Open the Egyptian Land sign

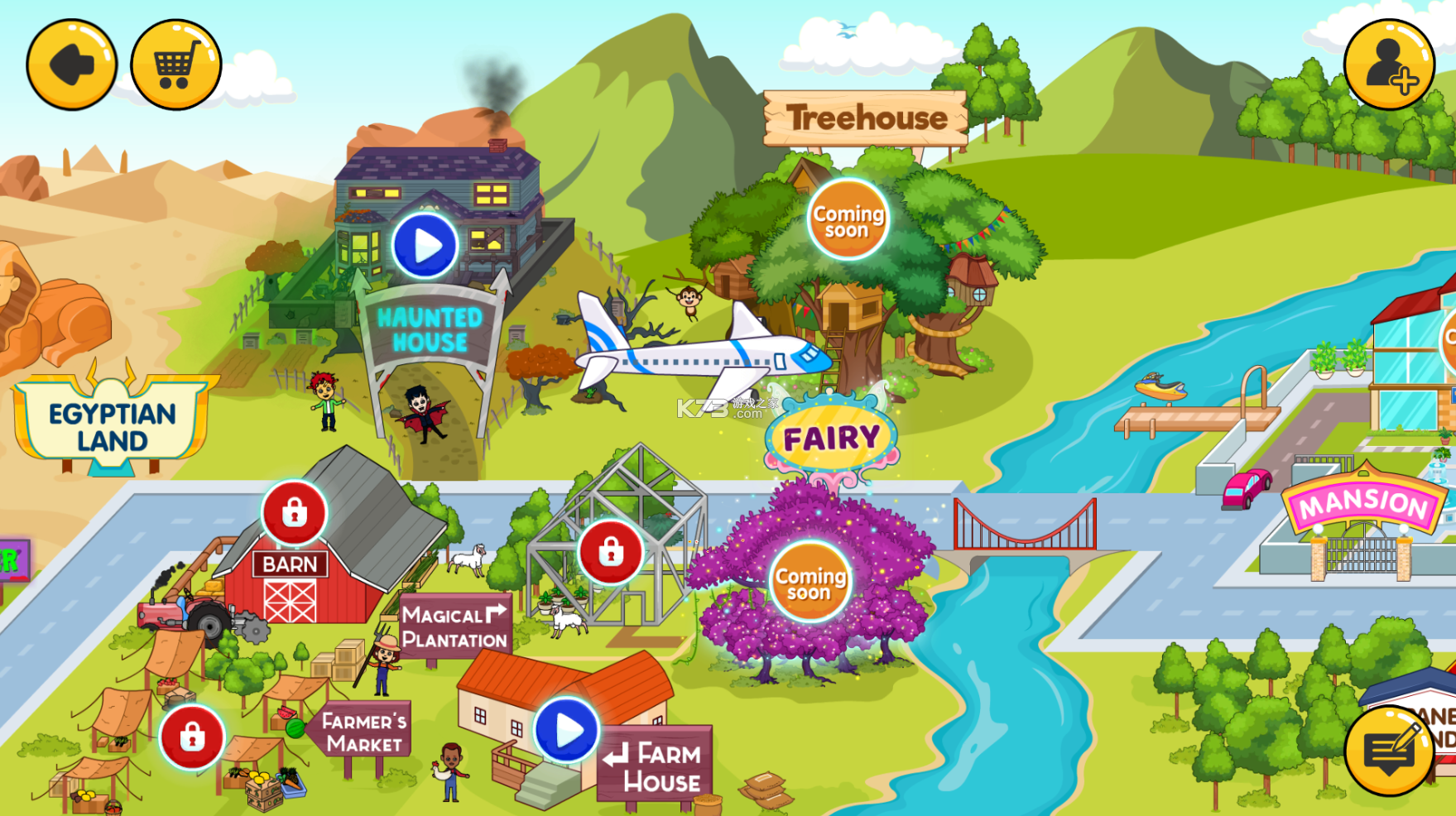click(112, 427)
